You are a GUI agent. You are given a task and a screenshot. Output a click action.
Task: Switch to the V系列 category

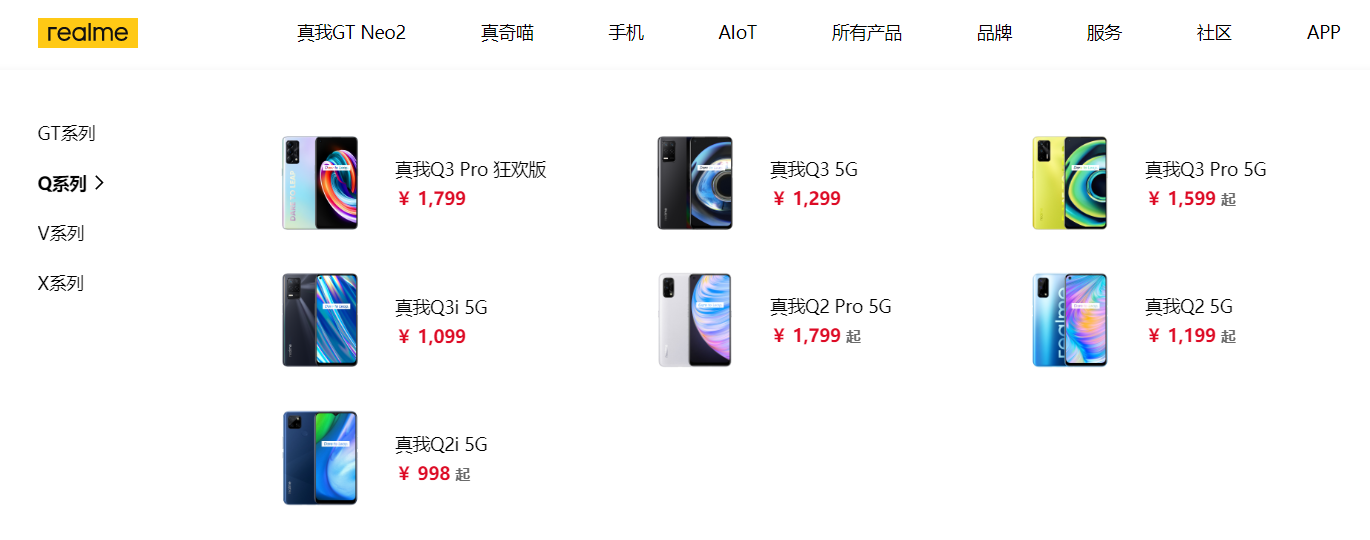coord(61,234)
